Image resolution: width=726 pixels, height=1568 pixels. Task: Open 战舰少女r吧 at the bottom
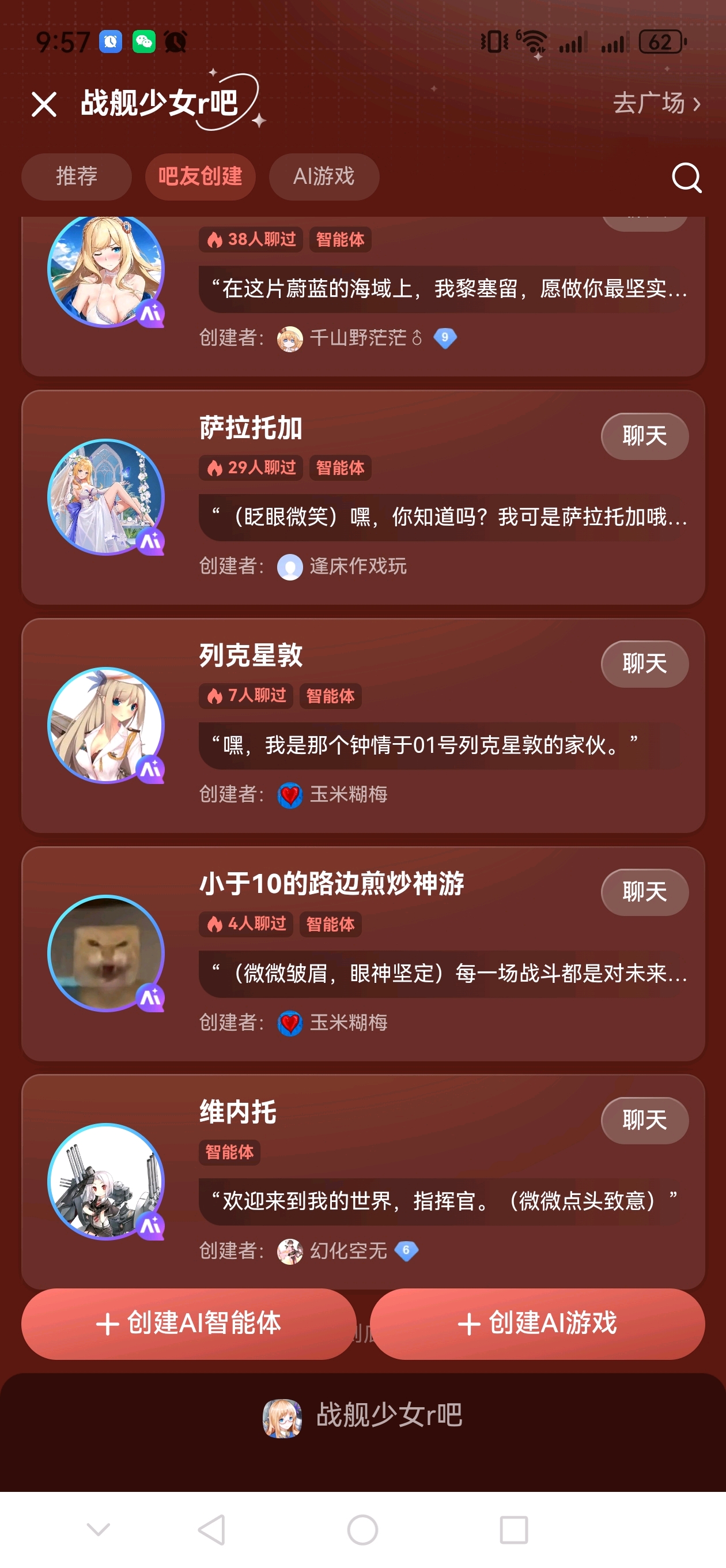[362, 1415]
